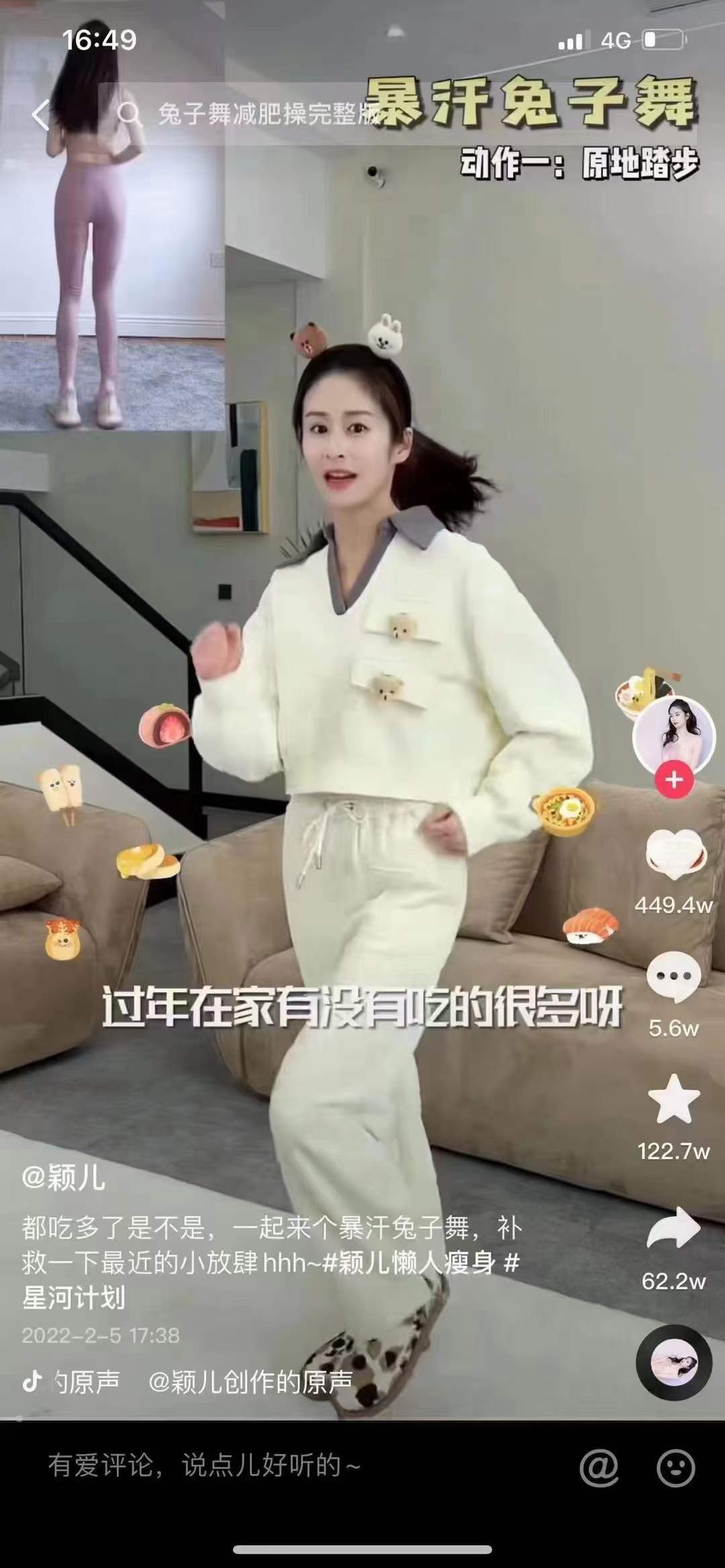Viewport: 725px width, 1568px height.
Task: Open the comments with the speech bubble
Action: [674, 977]
